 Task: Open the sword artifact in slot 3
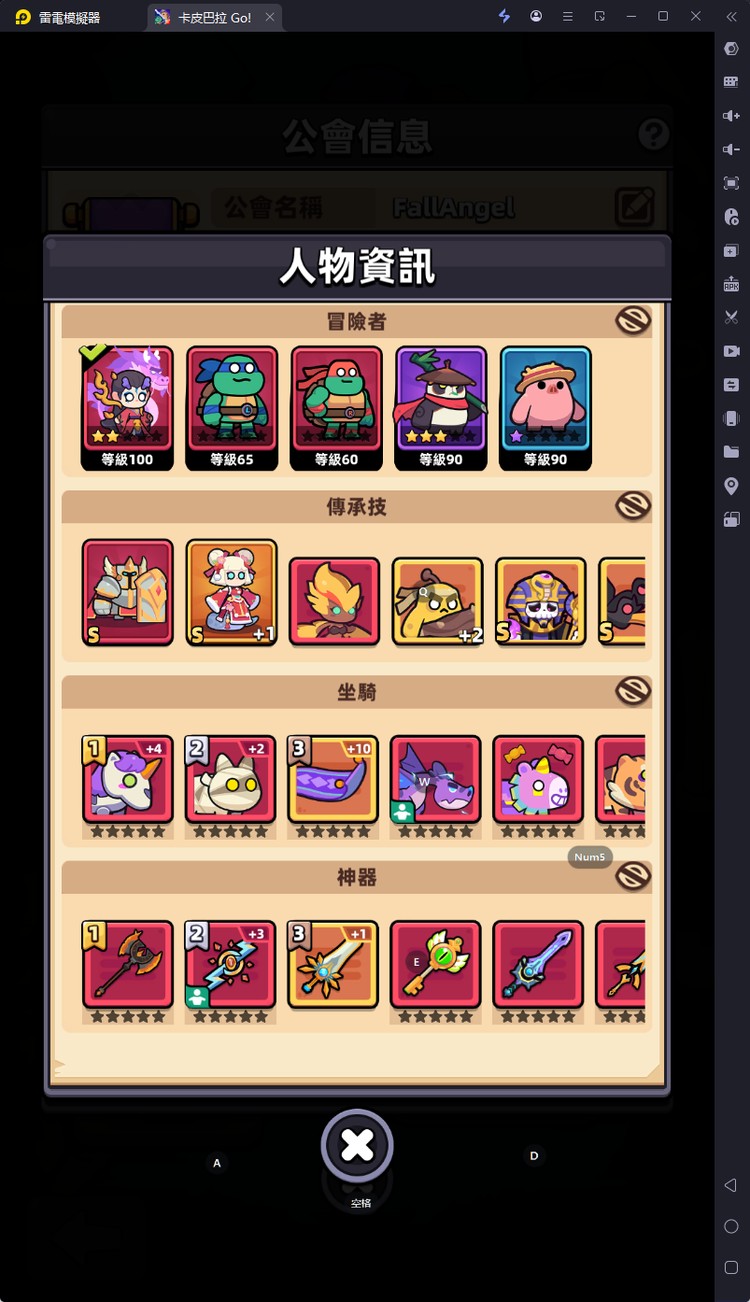tap(333, 964)
